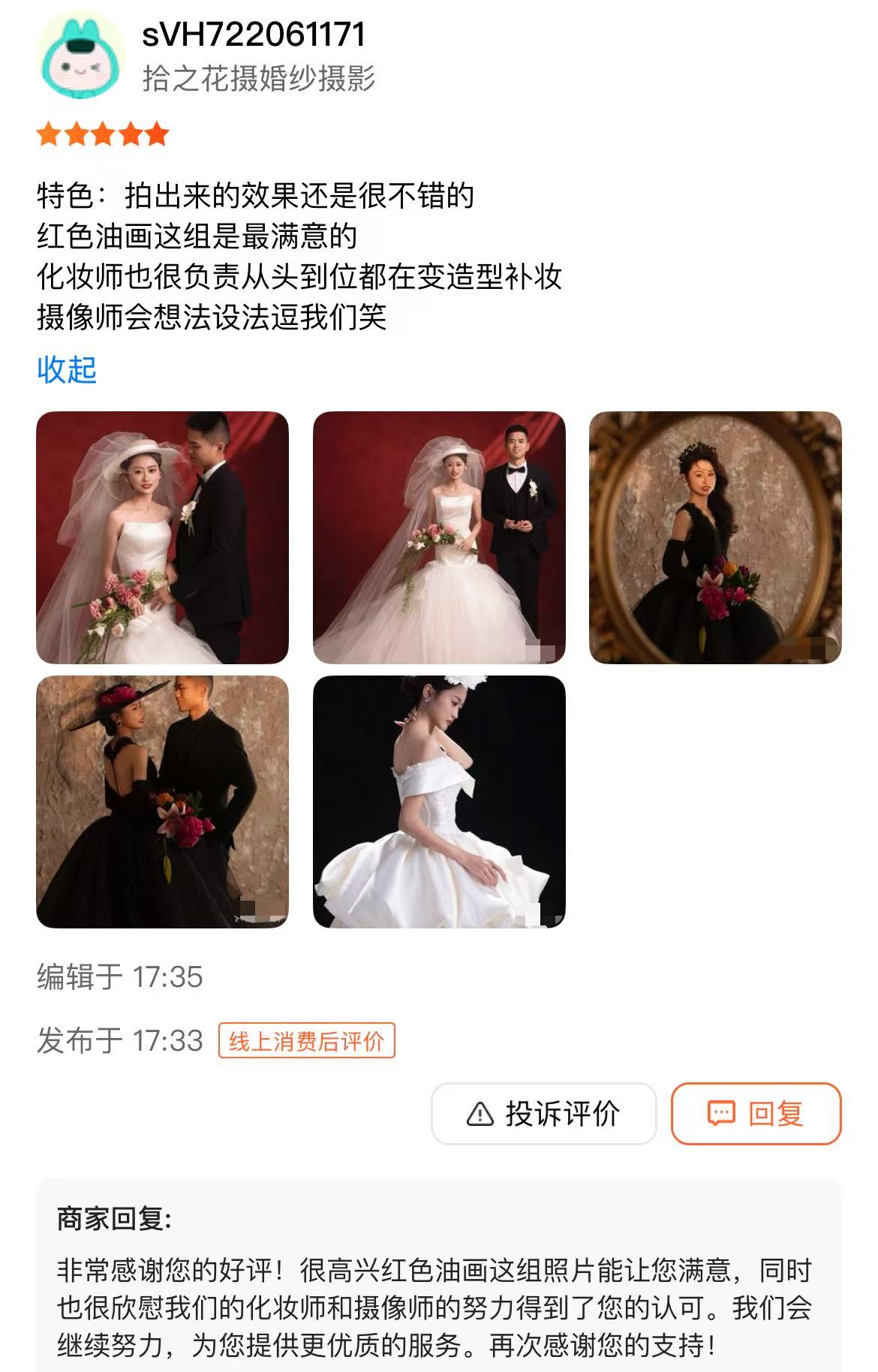Open reviewer sVH722061171's avatar
This screenshot has width=878, height=1372.
81,58
